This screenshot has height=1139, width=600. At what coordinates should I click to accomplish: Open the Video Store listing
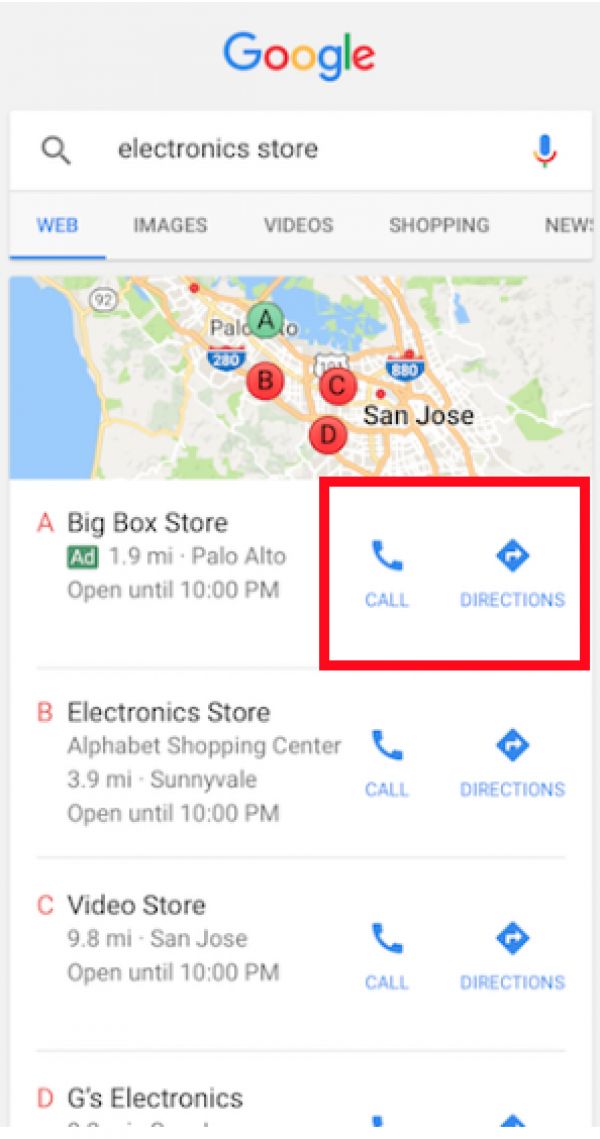click(x=136, y=906)
